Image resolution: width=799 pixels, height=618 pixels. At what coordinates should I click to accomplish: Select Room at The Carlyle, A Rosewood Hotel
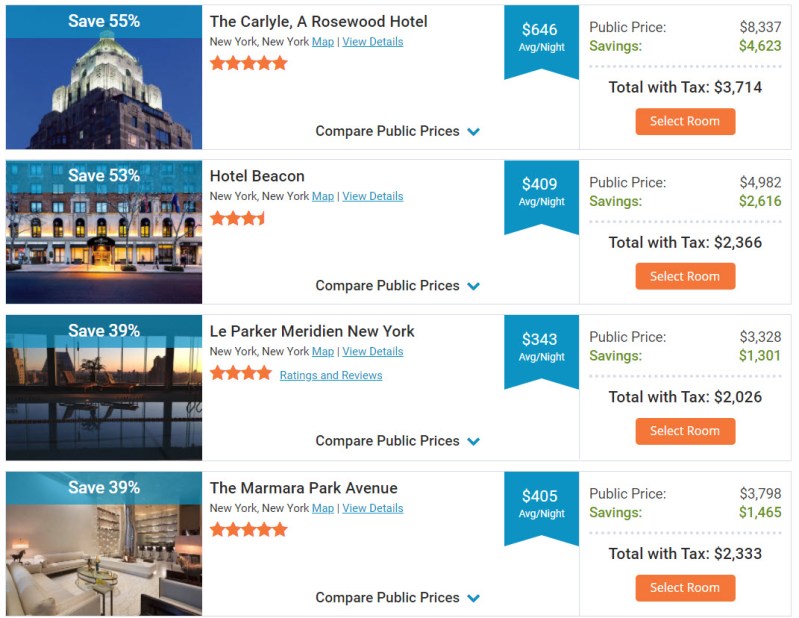click(x=684, y=122)
